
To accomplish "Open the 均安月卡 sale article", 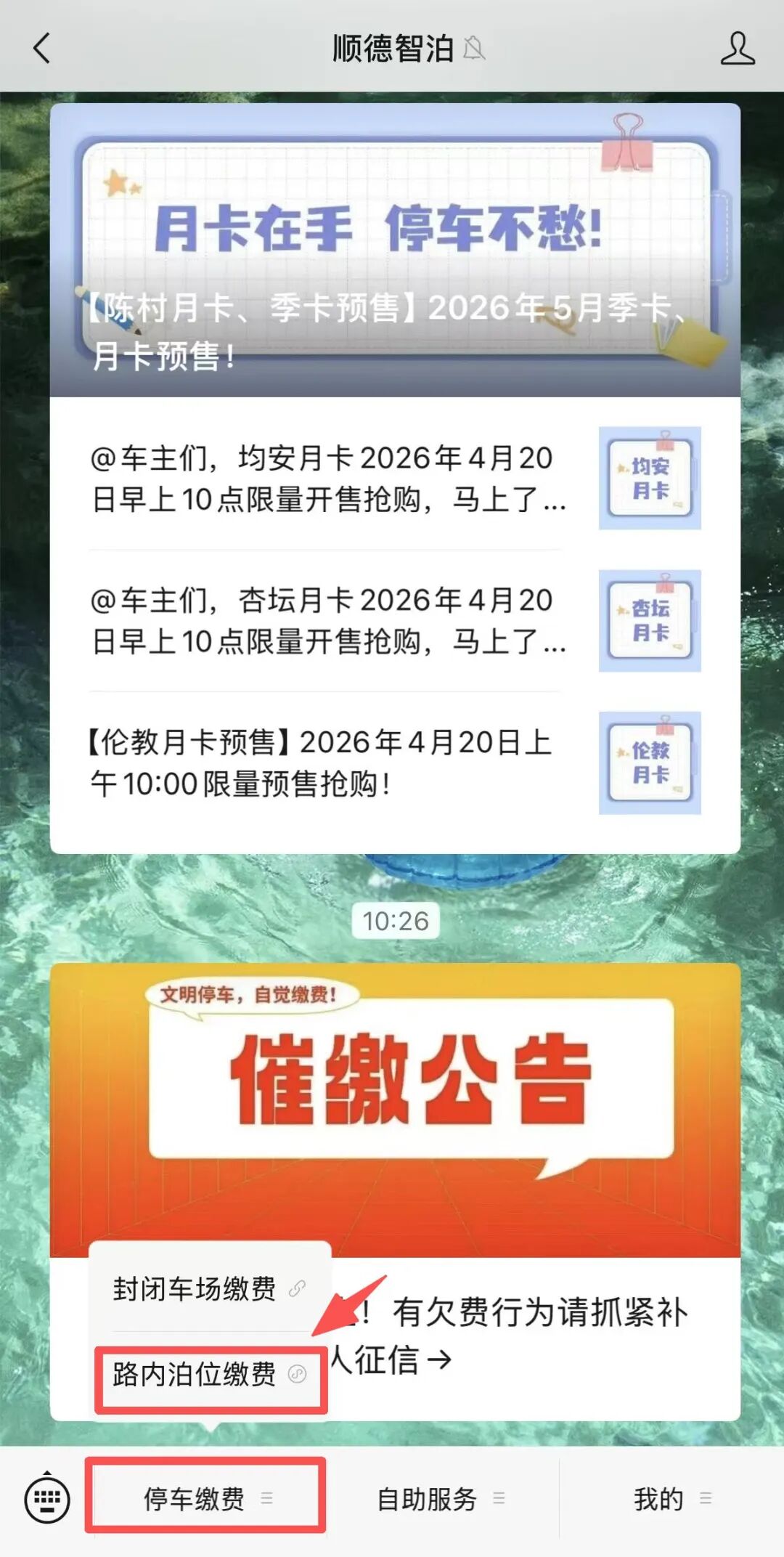I will tap(395, 478).
